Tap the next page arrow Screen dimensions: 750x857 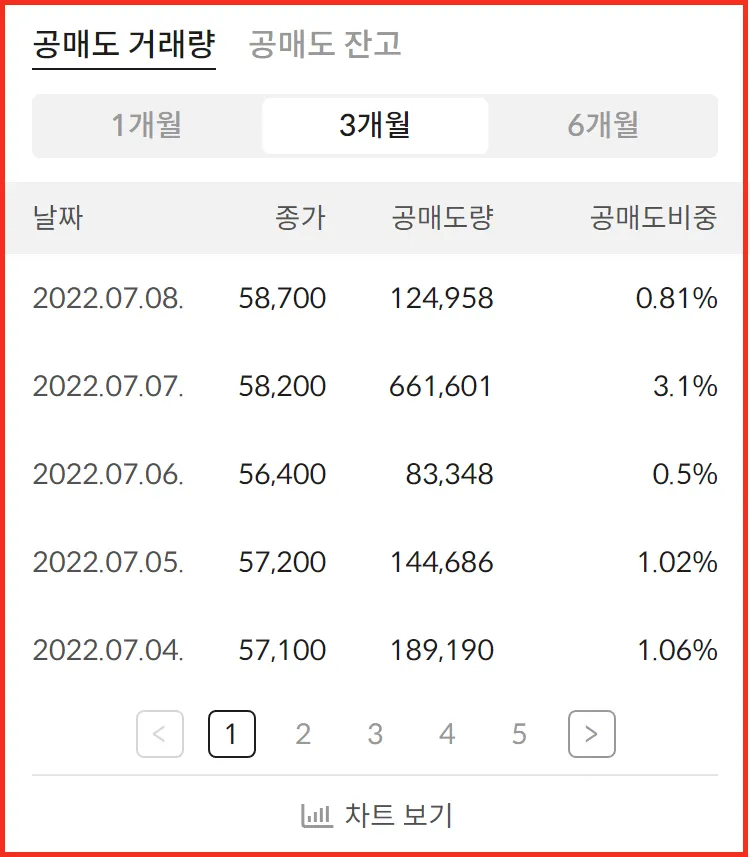click(591, 735)
